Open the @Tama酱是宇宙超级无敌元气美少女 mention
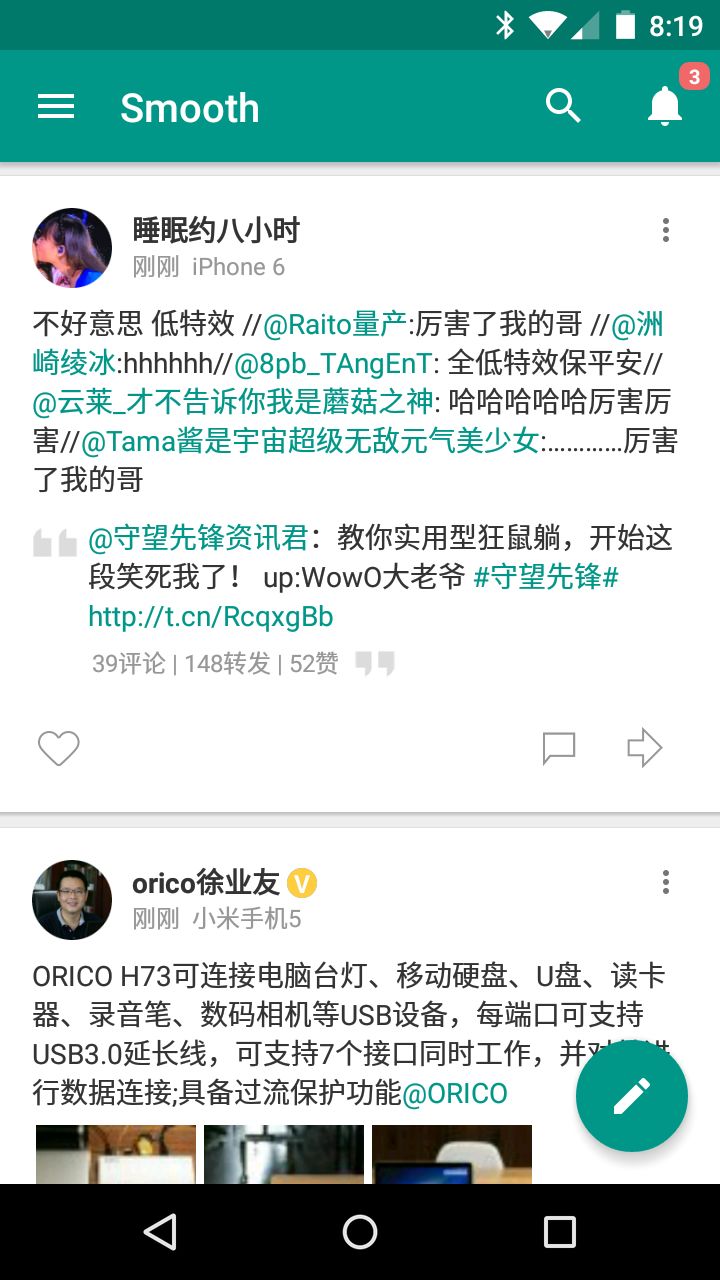Image resolution: width=720 pixels, height=1280 pixels. click(x=310, y=441)
